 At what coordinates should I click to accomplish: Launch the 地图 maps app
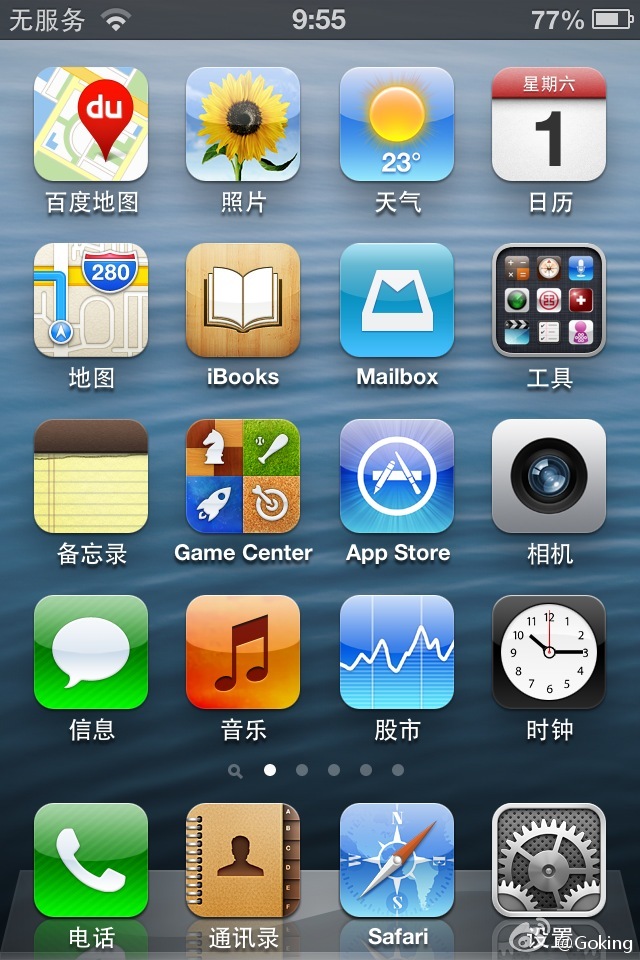point(91,300)
